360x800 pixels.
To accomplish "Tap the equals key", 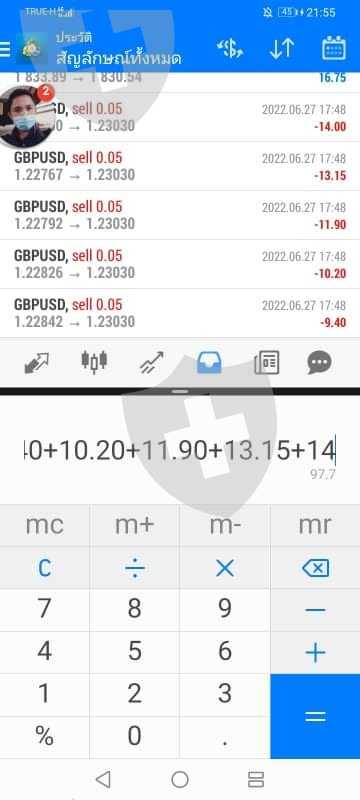I will [x=315, y=716].
